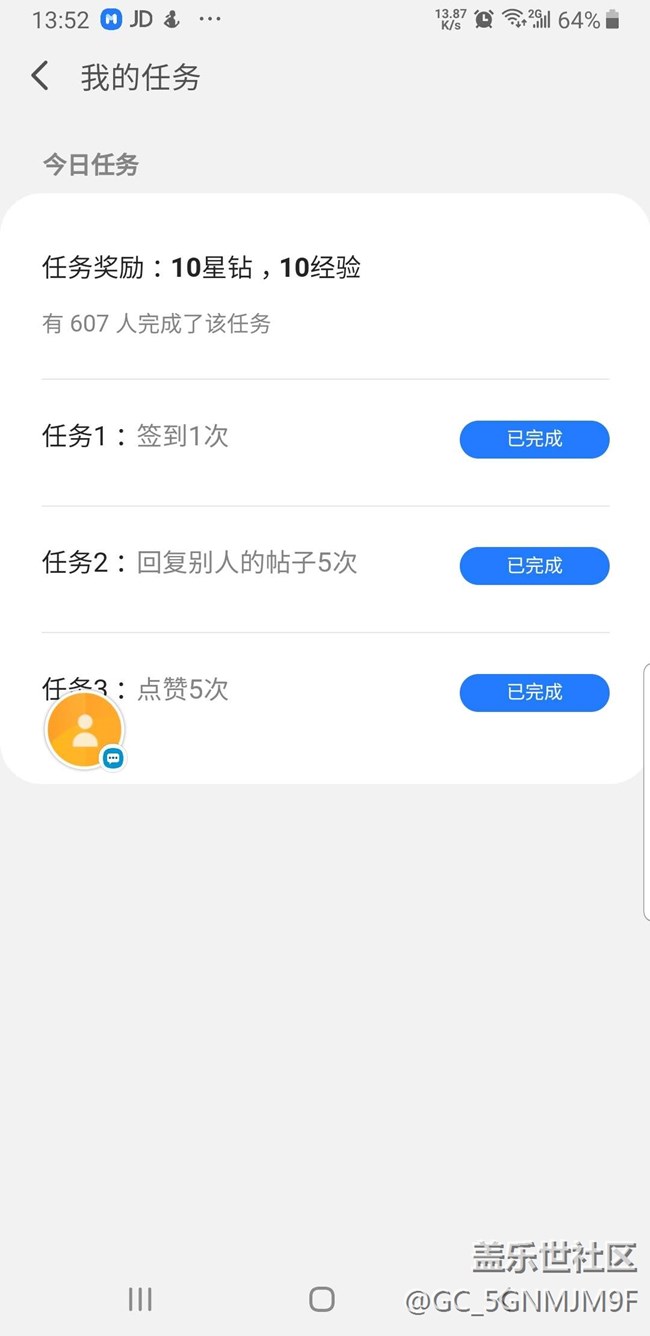This screenshot has width=650, height=1336.
Task: Tap 已完成 button for 回复别人的帖子5次
Action: click(x=534, y=566)
